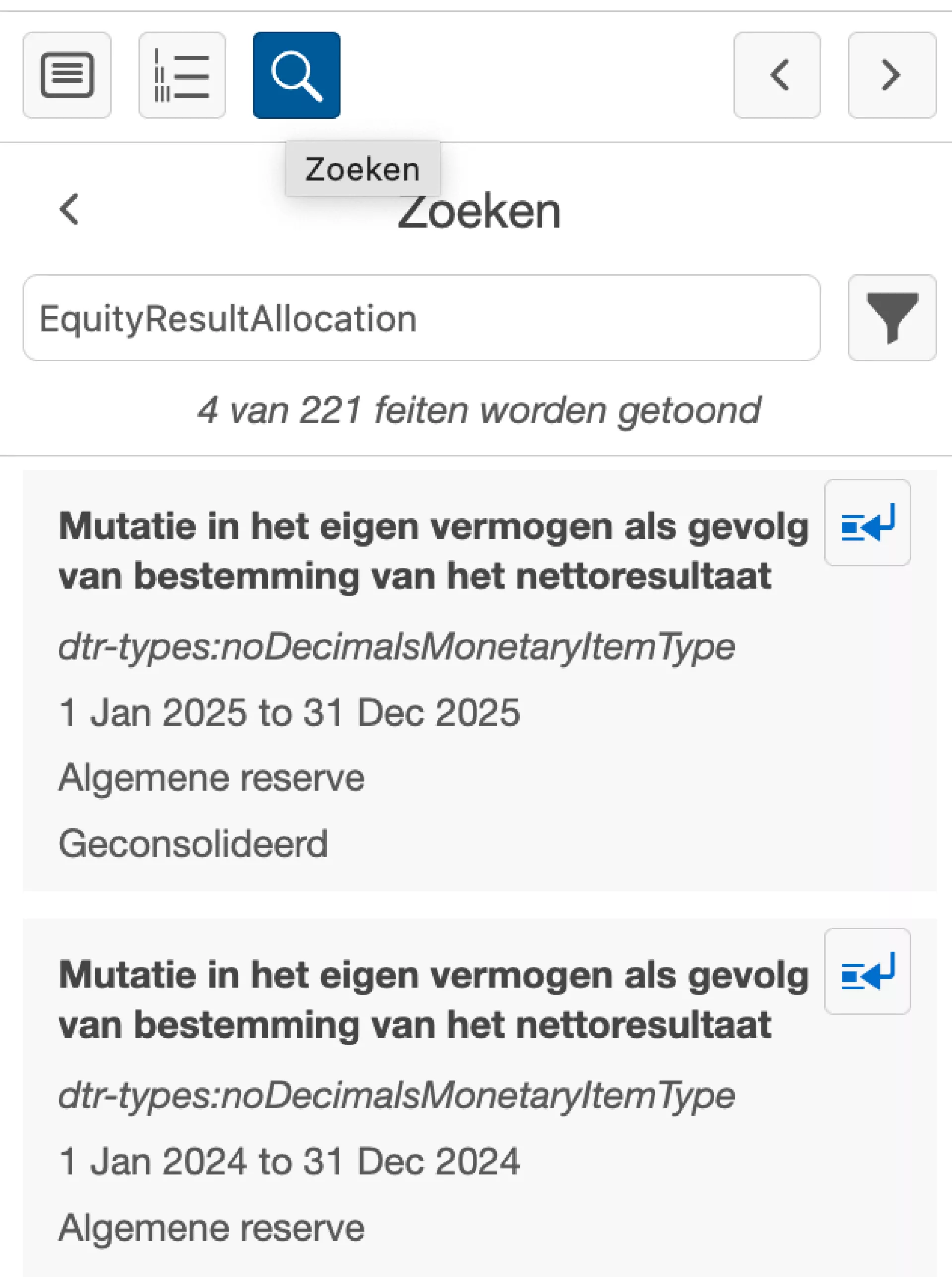
Task: Go to the previous fact
Action: [777, 75]
